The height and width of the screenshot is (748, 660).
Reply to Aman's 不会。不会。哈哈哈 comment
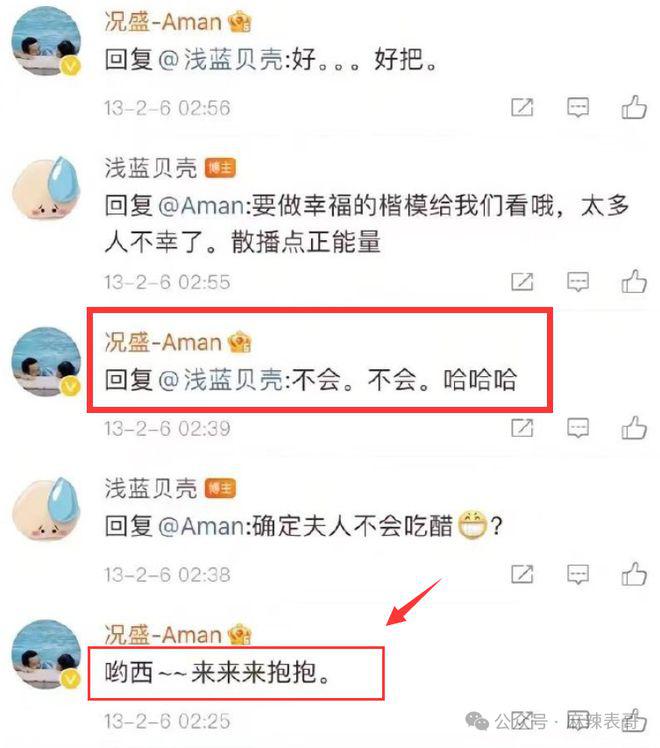[x=578, y=428]
